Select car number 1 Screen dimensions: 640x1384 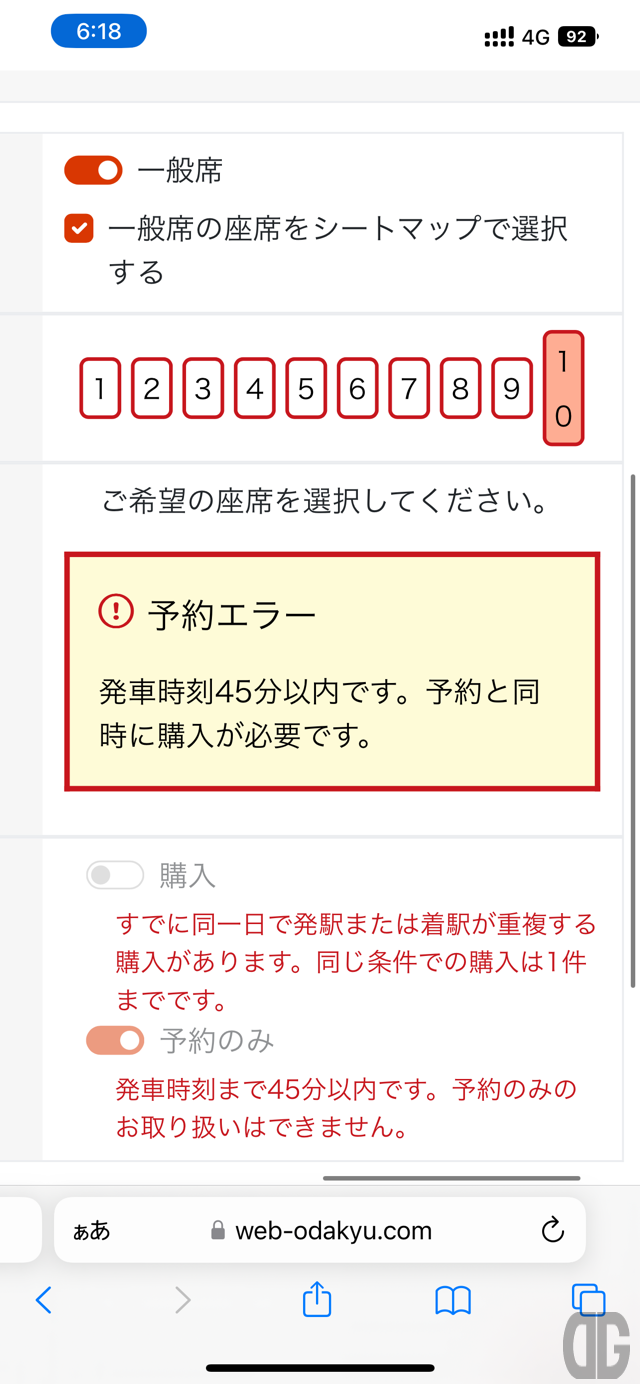pos(100,388)
